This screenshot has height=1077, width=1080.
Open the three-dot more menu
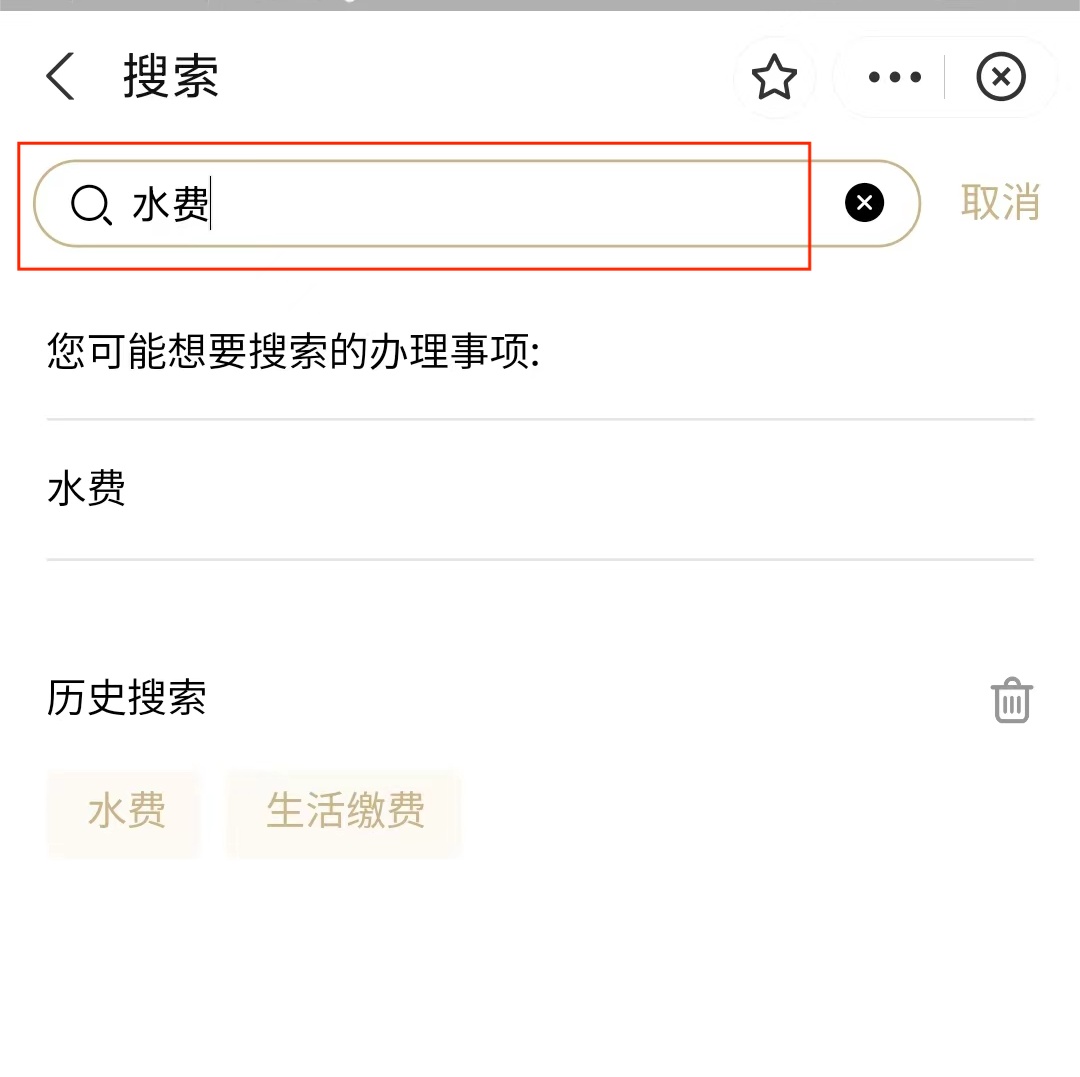894,77
